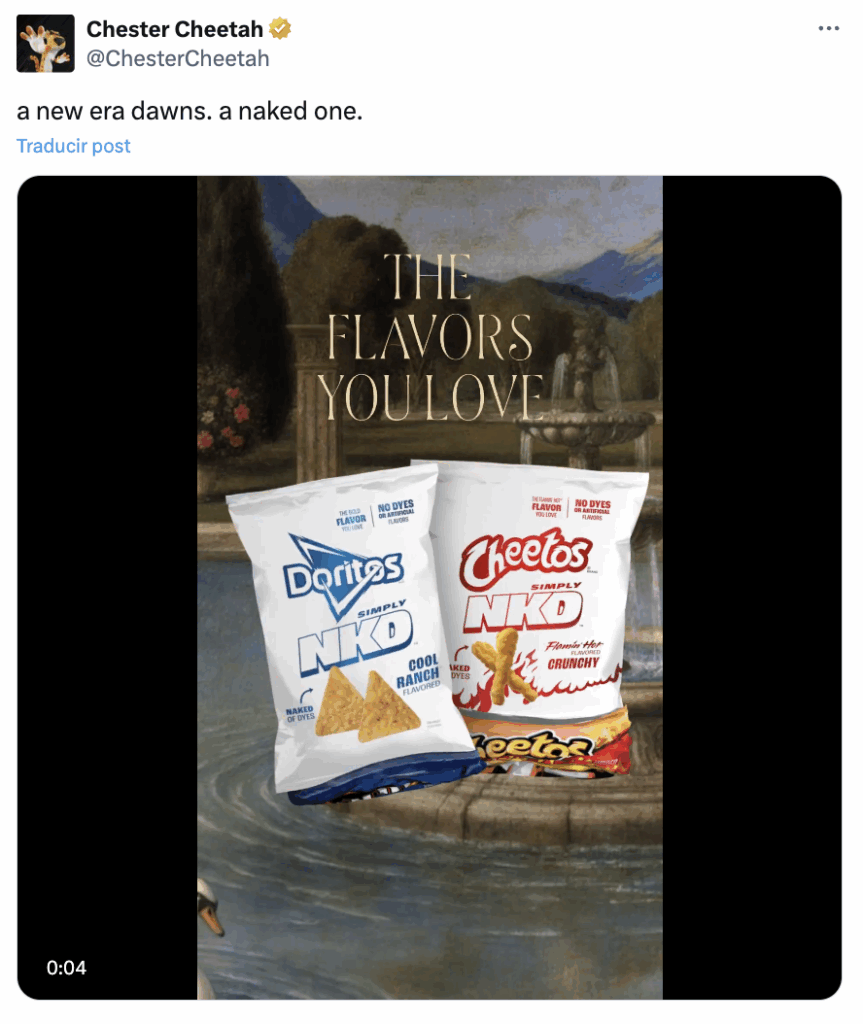This screenshot has width=863, height=1024.
Task: Tap the Traducir post link
Action: point(73,146)
